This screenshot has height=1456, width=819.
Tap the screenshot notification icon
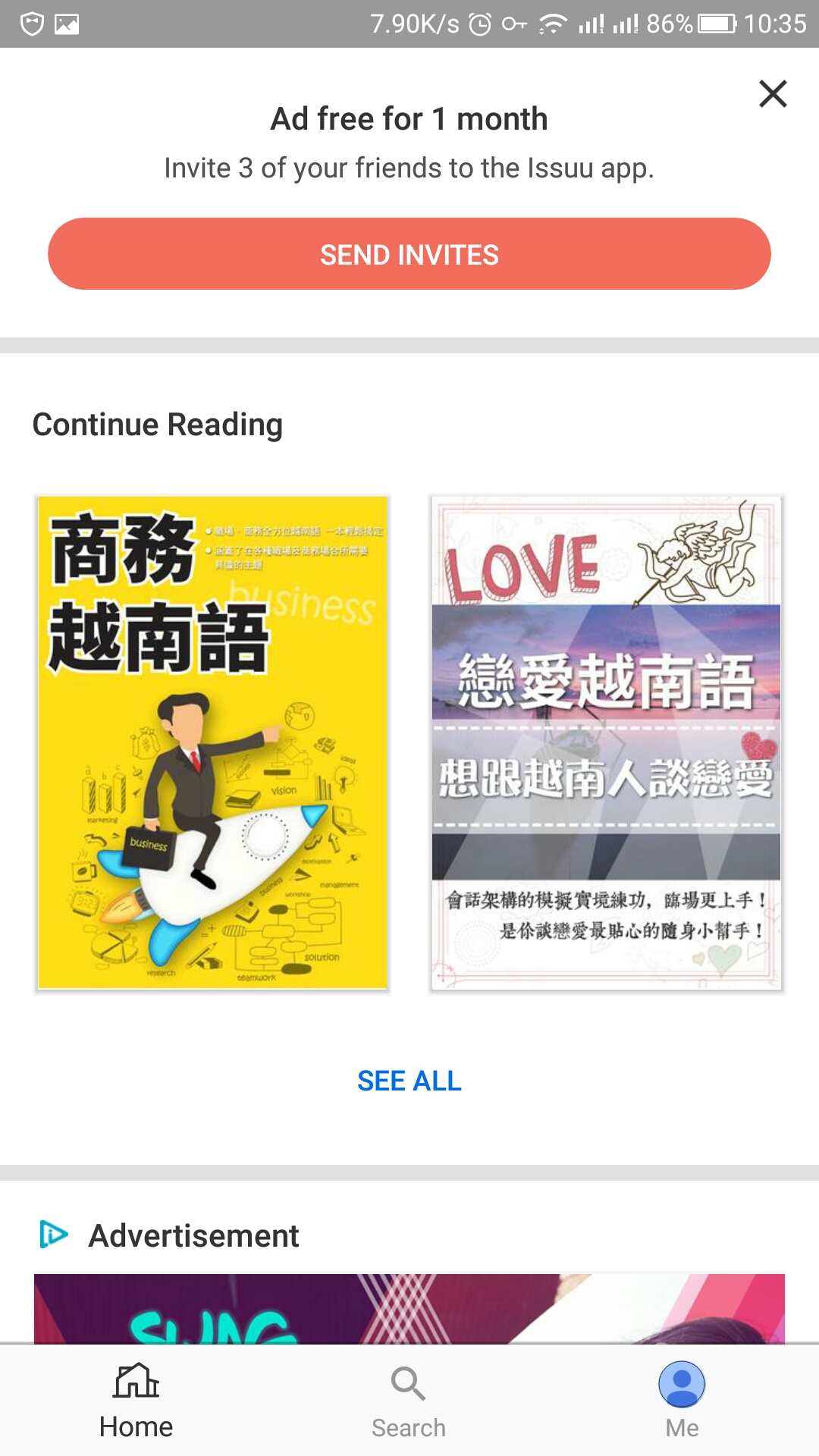[x=67, y=23]
